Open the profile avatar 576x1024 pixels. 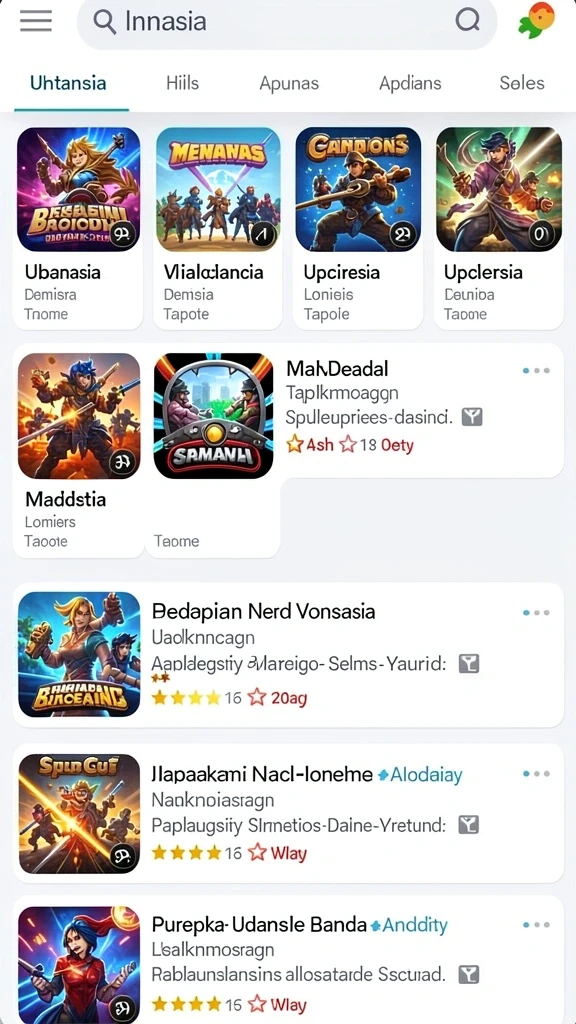coord(536,20)
